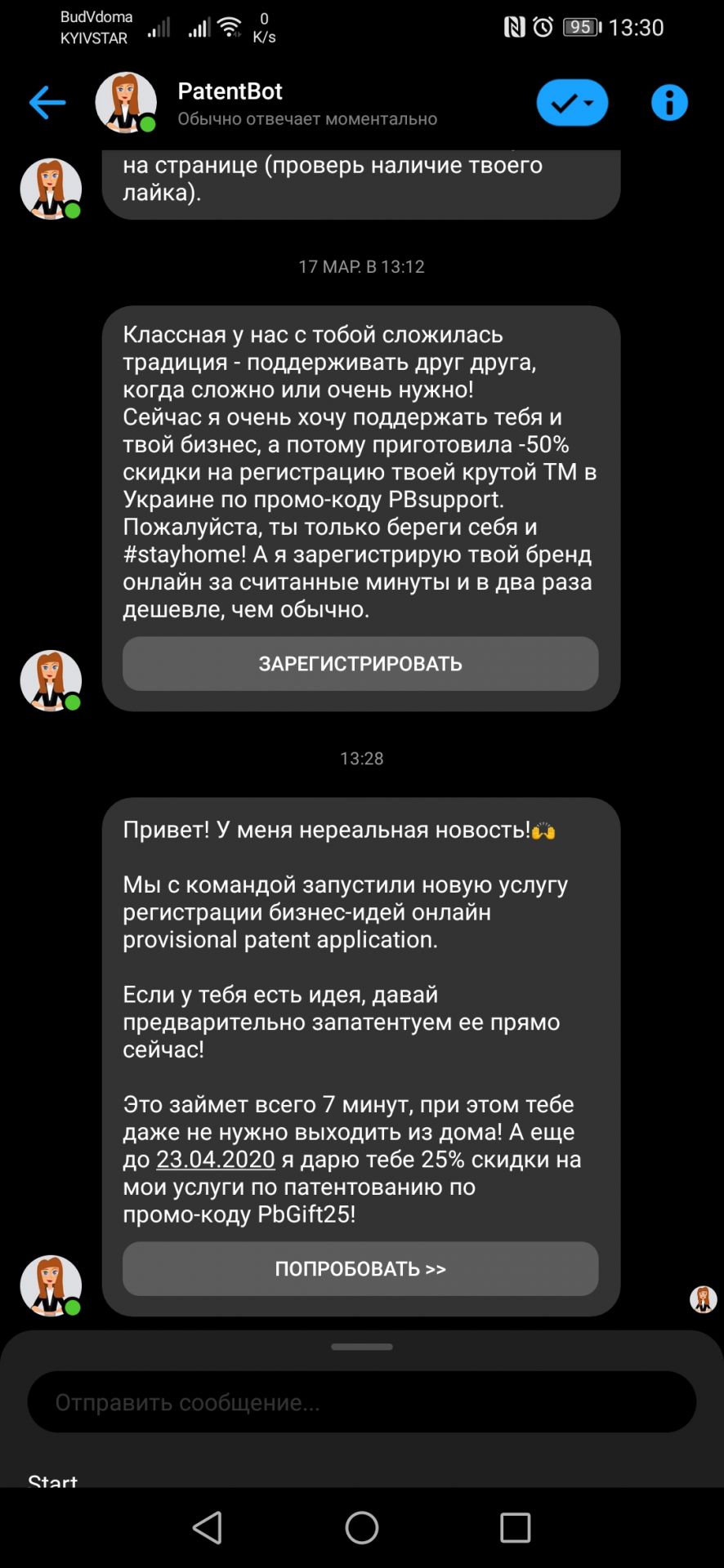Tap the system back button
Screen dimensions: 724x1568
[x=208, y=1527]
